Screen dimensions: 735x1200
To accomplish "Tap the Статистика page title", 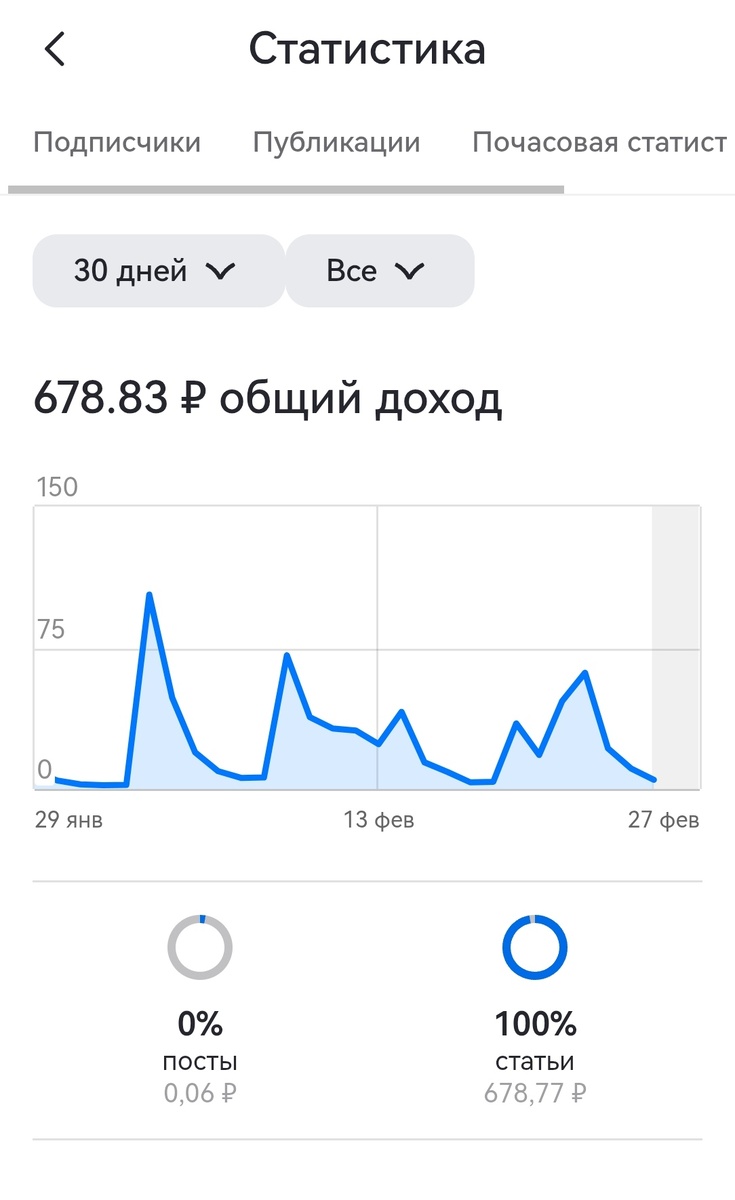I will (x=368, y=48).
